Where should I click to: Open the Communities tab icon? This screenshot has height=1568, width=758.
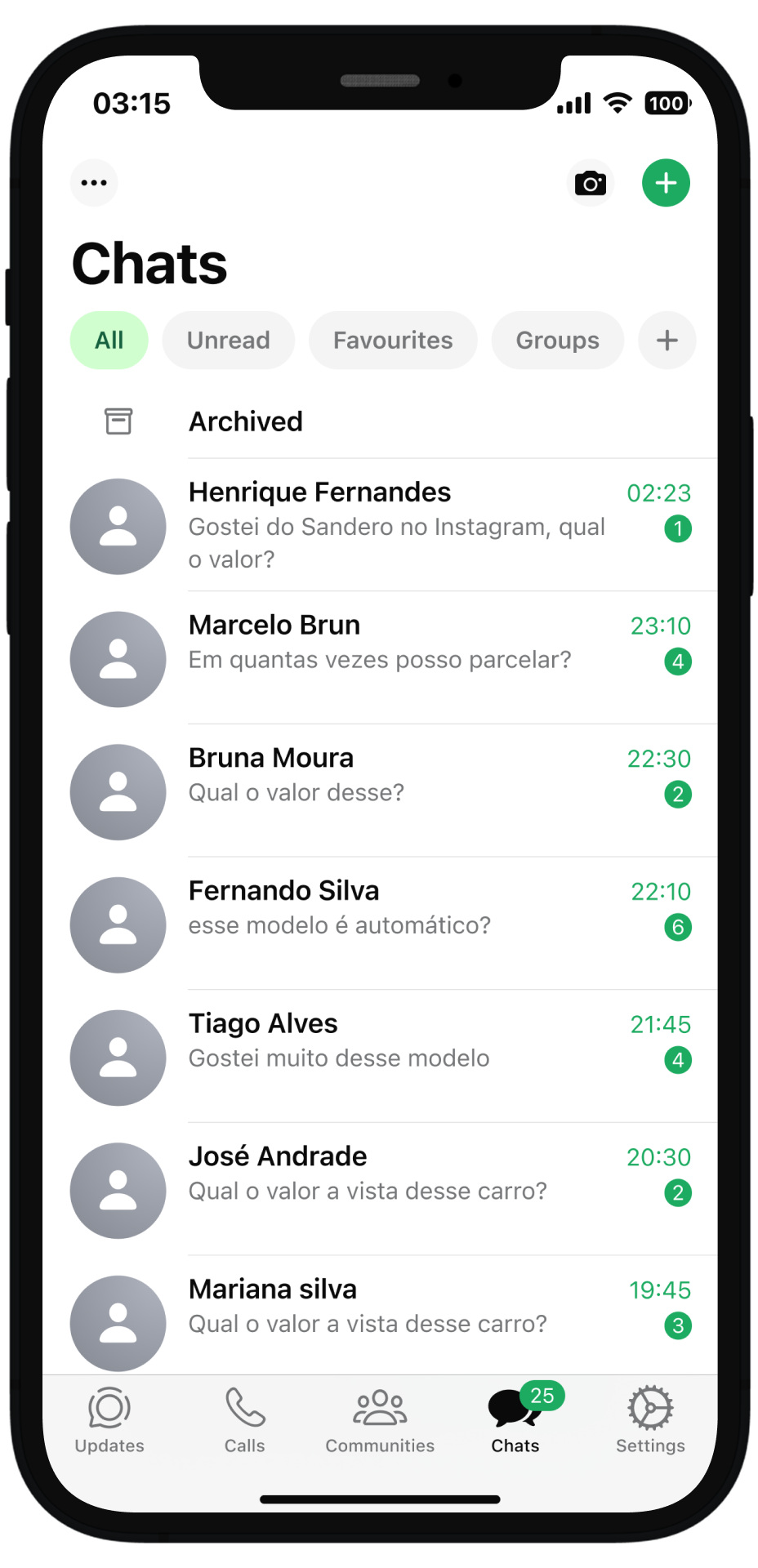(379, 1406)
